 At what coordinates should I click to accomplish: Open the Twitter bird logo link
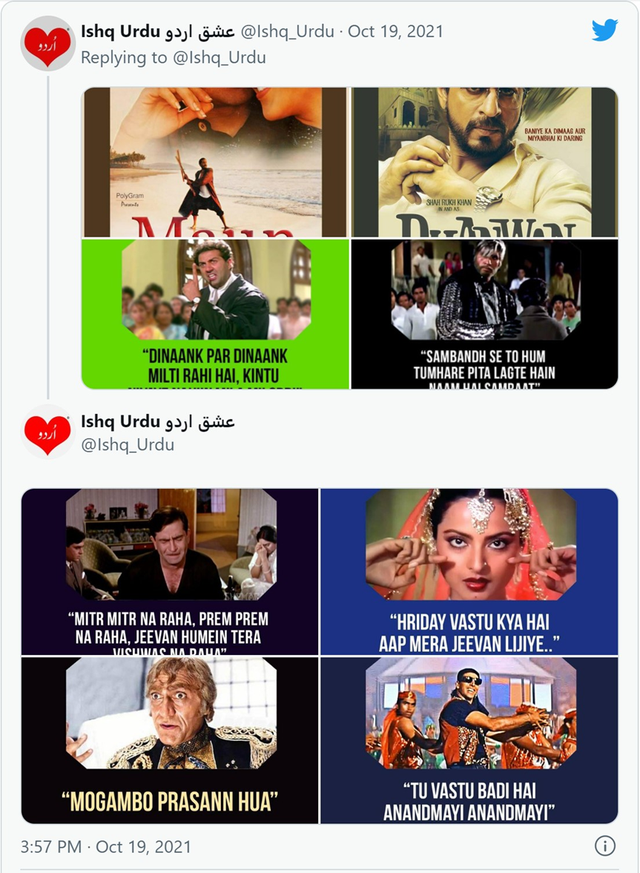(604, 30)
